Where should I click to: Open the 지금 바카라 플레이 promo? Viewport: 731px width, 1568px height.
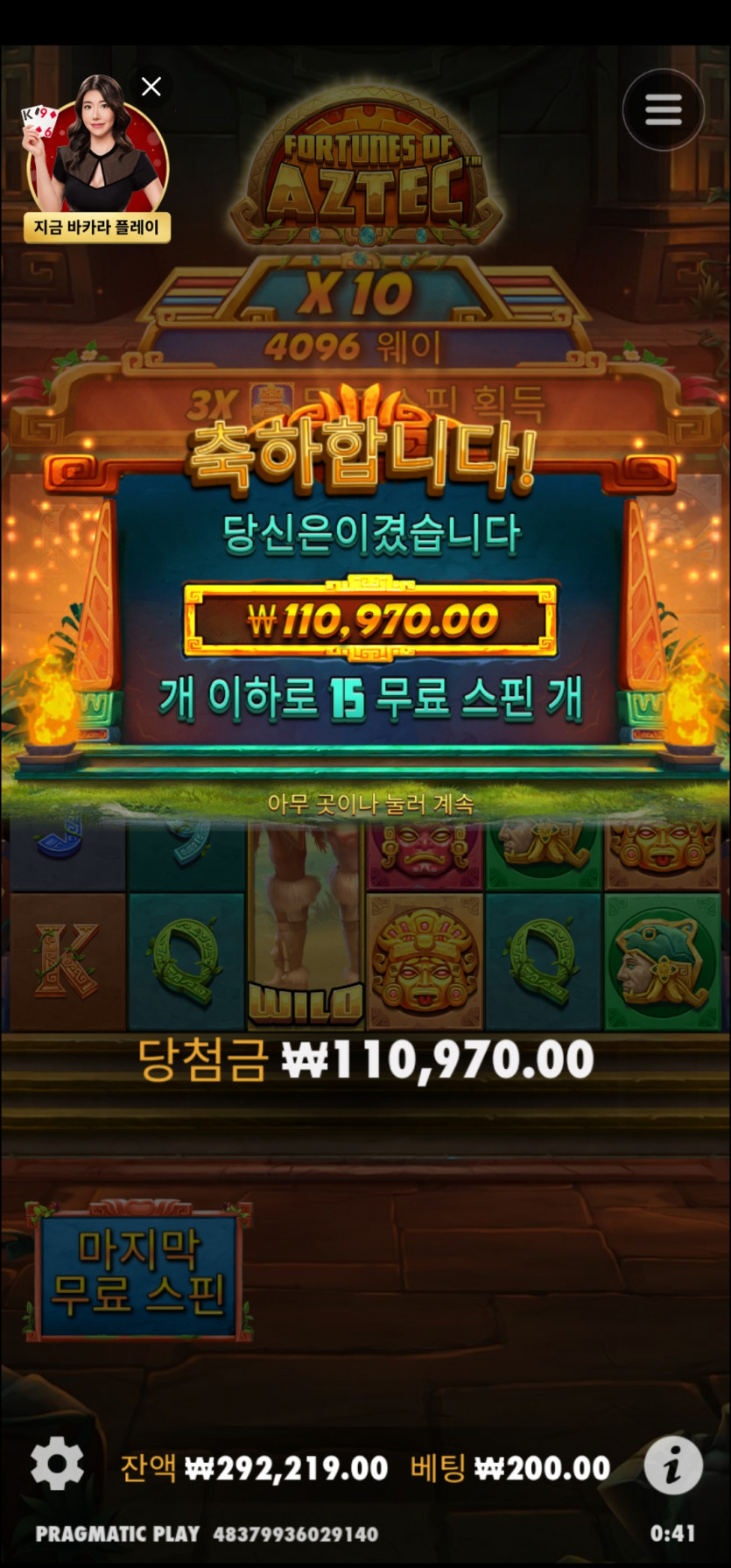[x=96, y=227]
